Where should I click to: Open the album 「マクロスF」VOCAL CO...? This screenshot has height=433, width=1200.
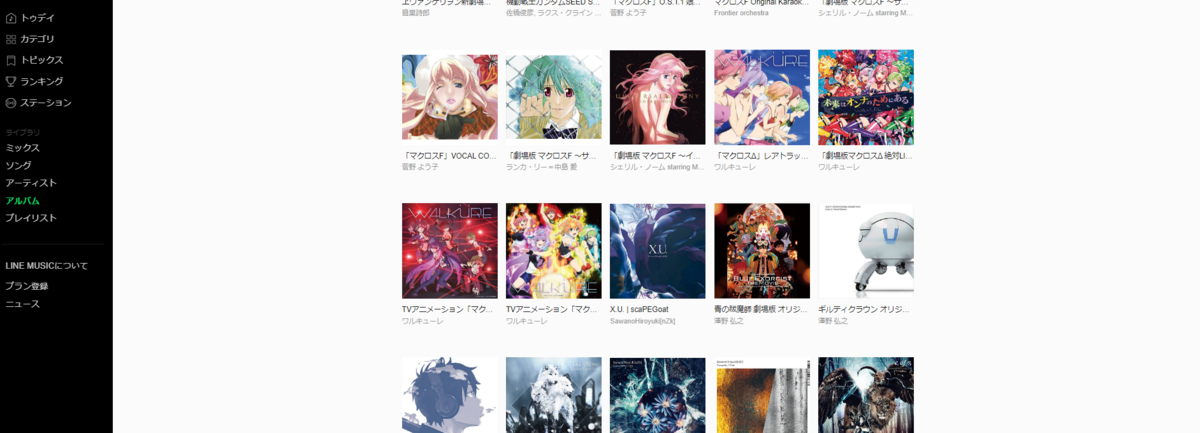coord(449,98)
